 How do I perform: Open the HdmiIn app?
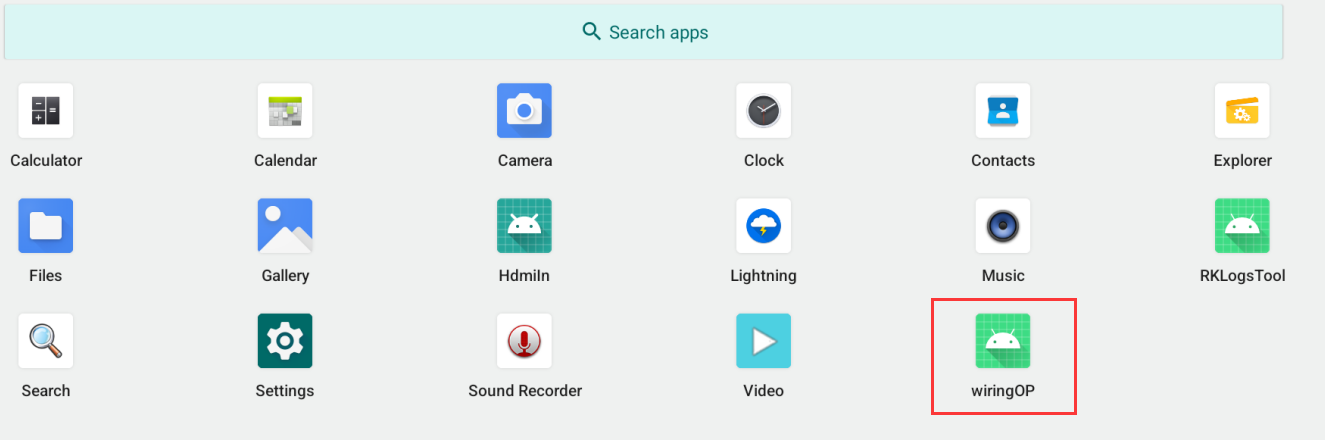pyautogui.click(x=524, y=226)
